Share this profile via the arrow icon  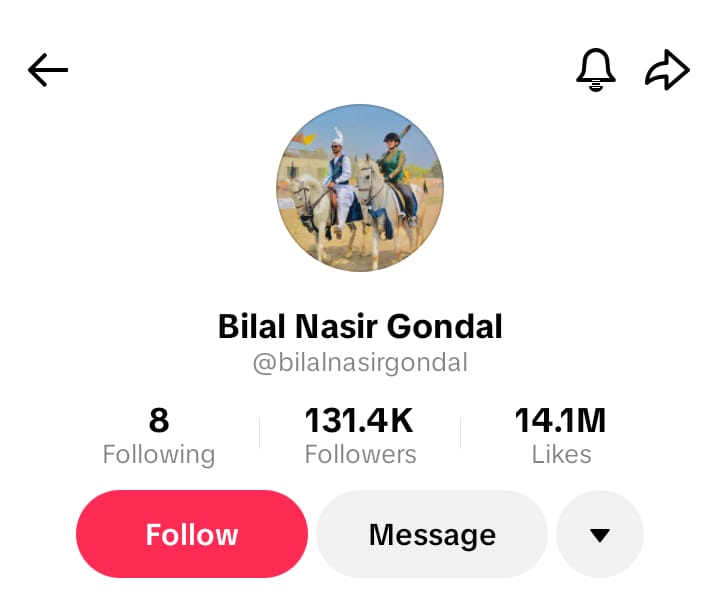coord(667,70)
